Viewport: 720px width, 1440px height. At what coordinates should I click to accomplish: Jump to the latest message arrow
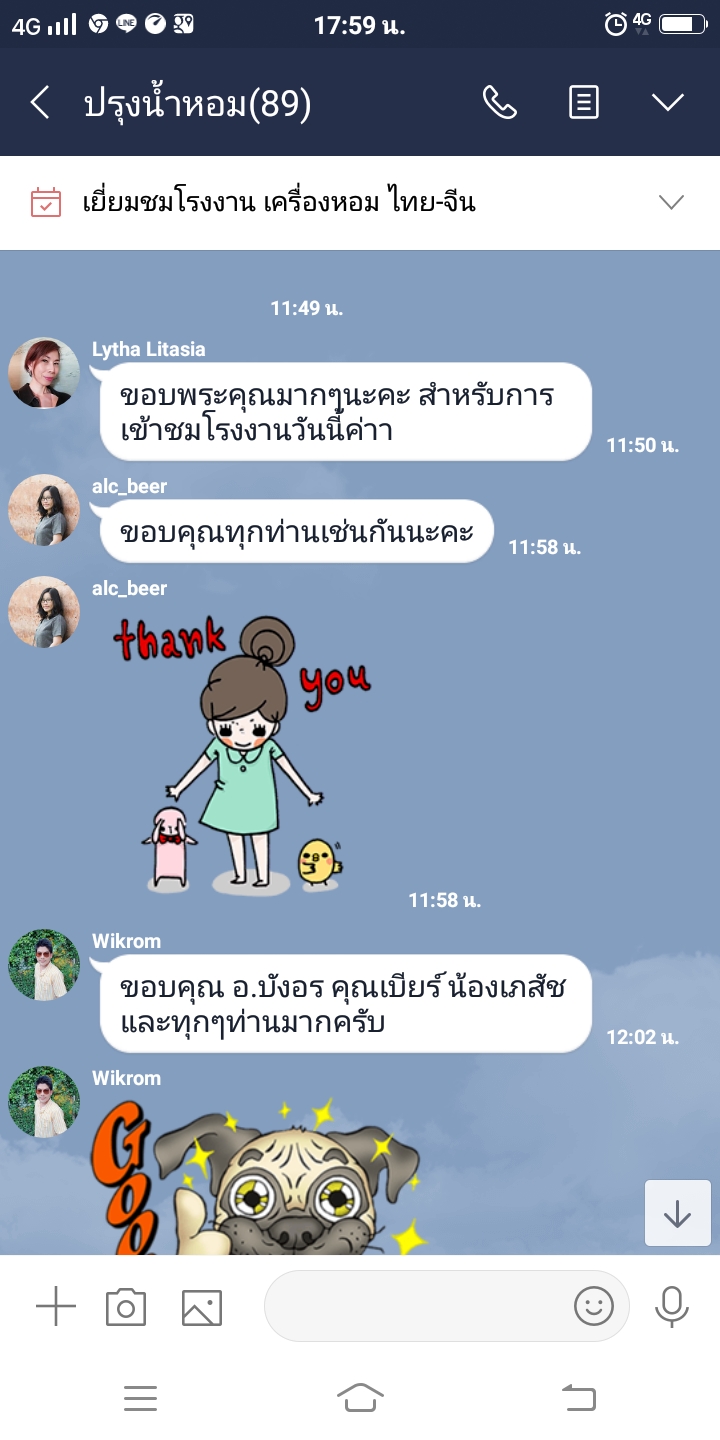677,1213
